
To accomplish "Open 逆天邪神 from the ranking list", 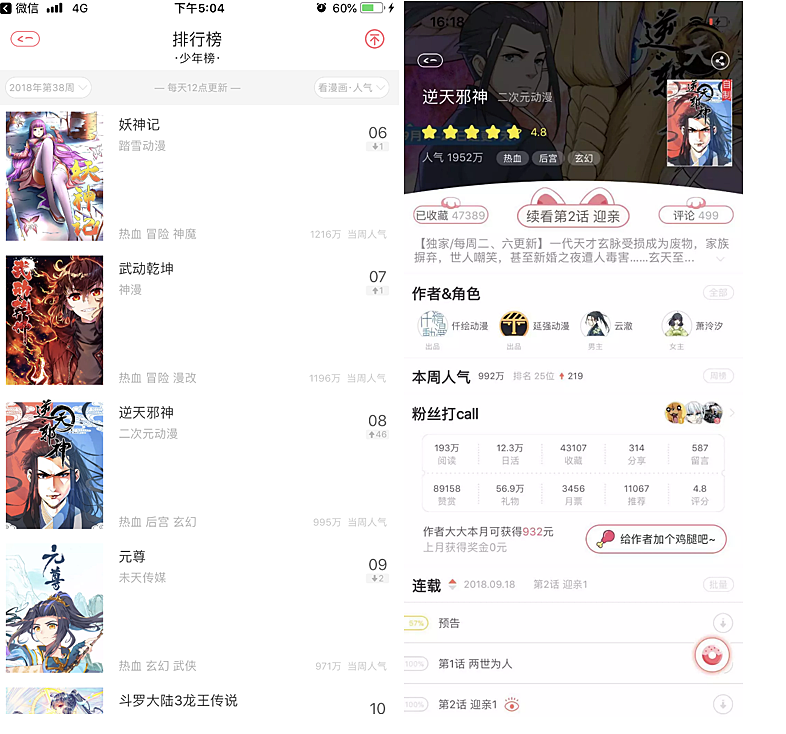I will (146, 412).
